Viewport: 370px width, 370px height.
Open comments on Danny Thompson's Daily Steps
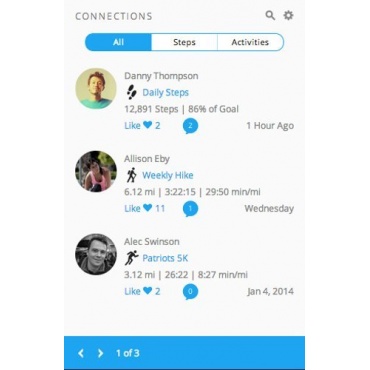point(190,126)
